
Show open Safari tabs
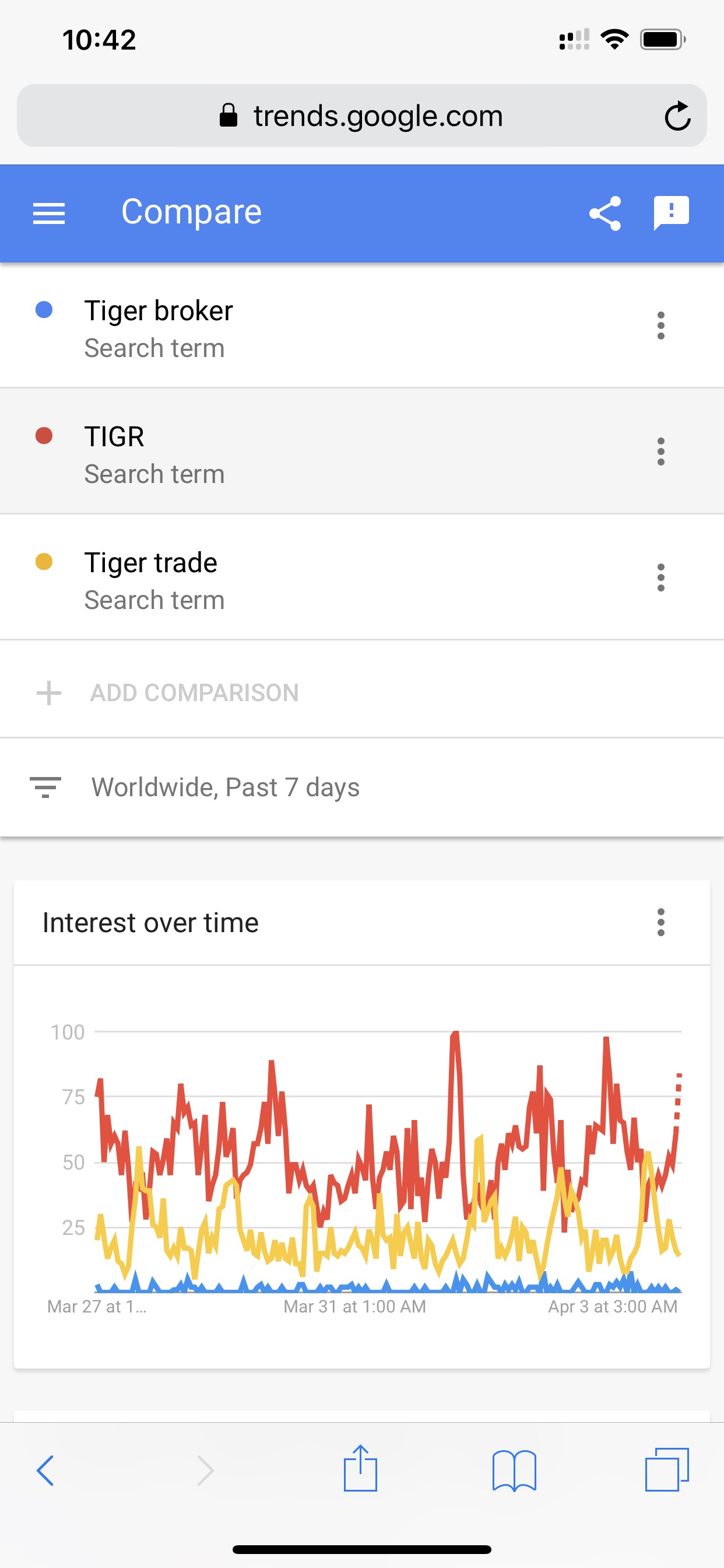[x=667, y=1469]
